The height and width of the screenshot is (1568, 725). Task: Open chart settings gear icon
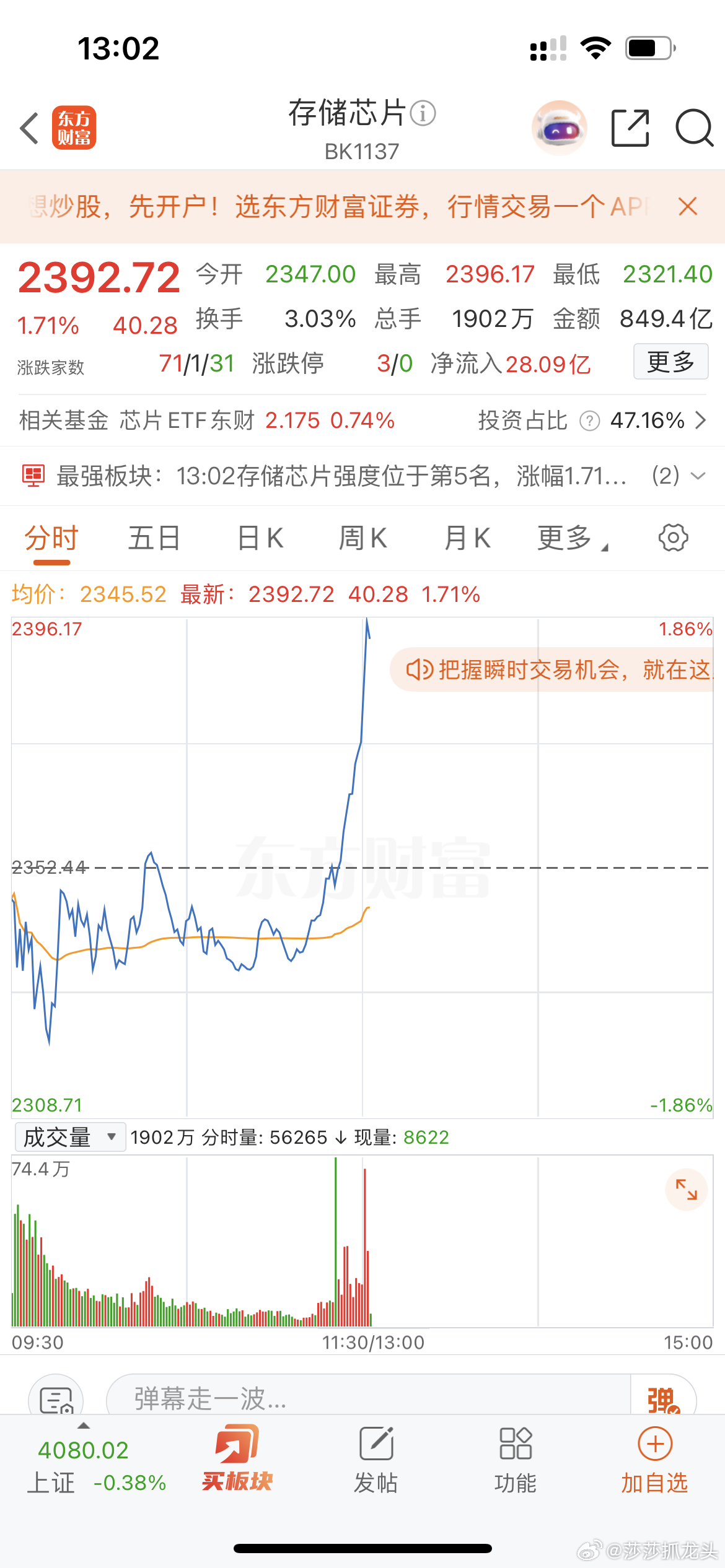coord(674,538)
